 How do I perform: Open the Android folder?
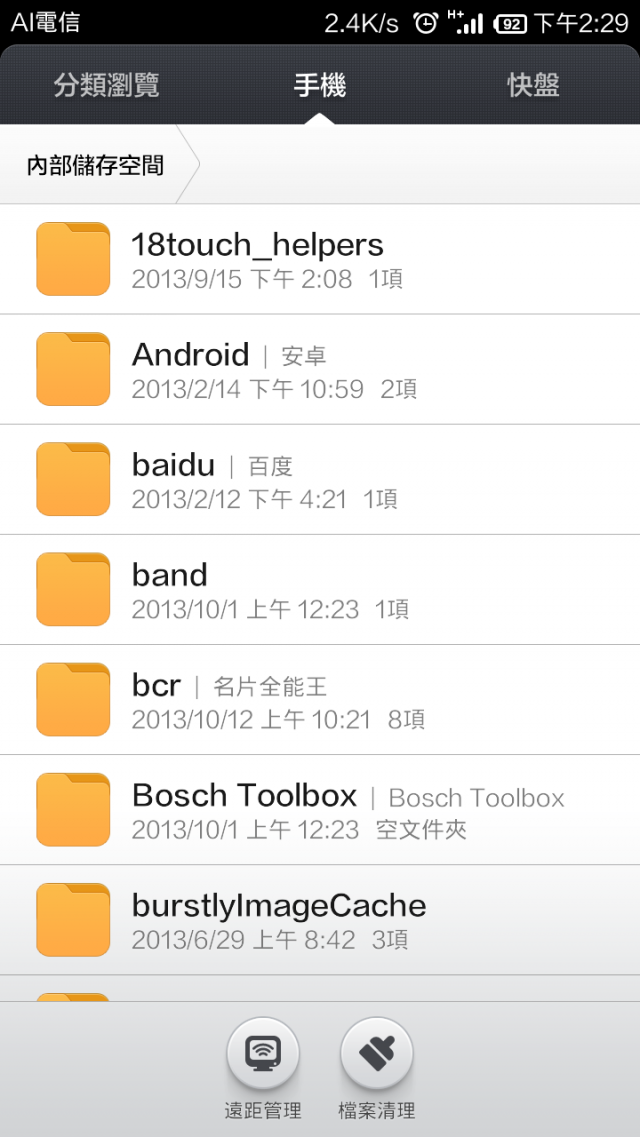pos(320,369)
